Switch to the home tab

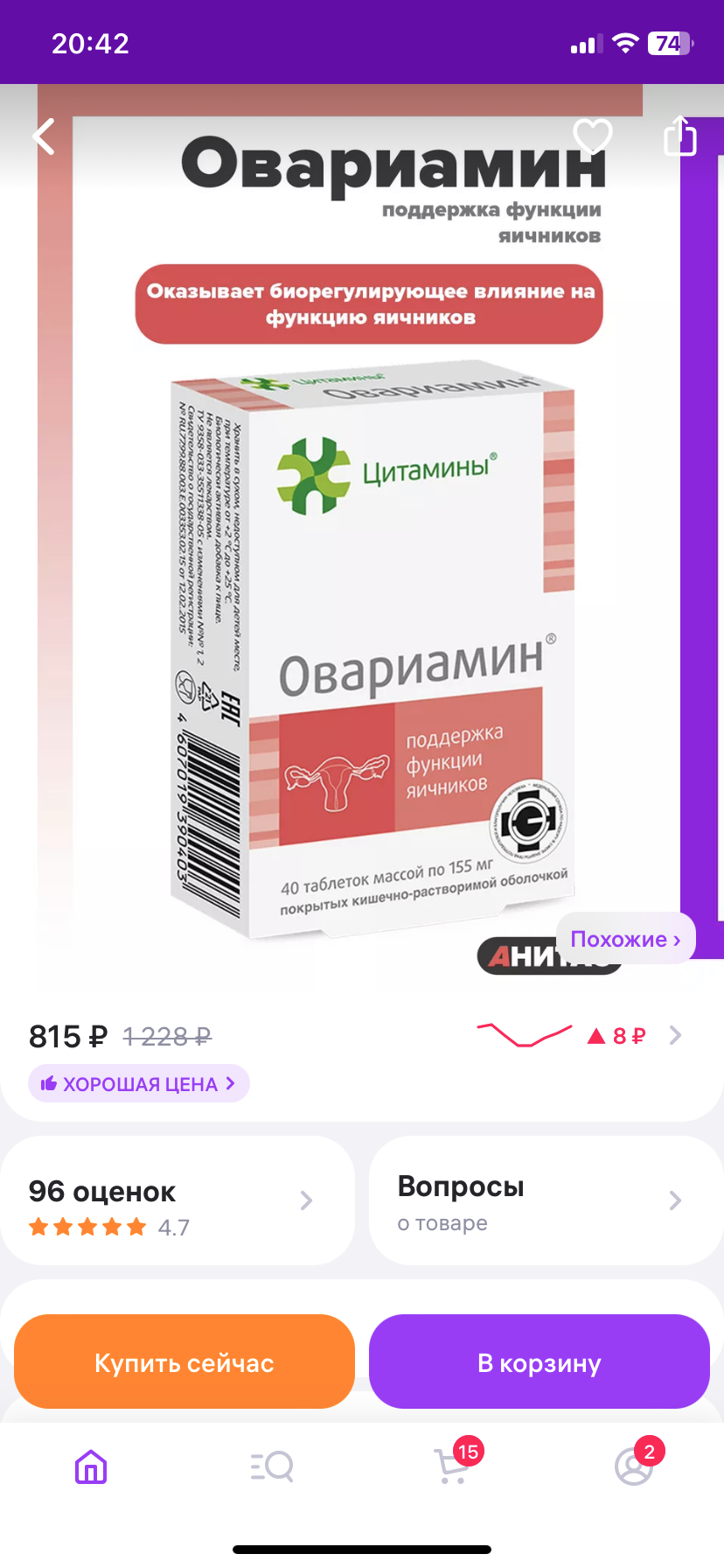click(x=91, y=1466)
